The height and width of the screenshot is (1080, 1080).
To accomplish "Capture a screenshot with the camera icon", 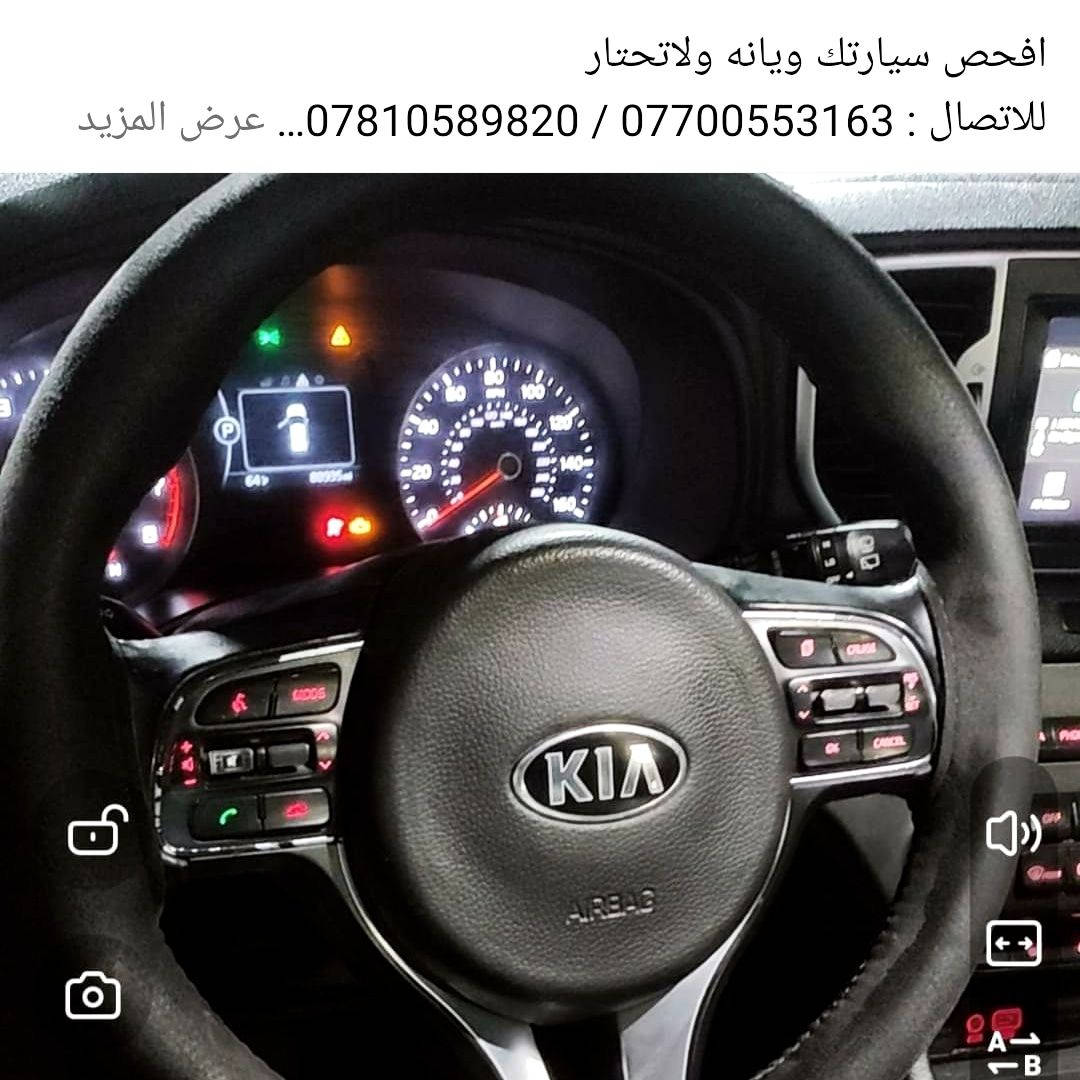I will pos(93,995).
